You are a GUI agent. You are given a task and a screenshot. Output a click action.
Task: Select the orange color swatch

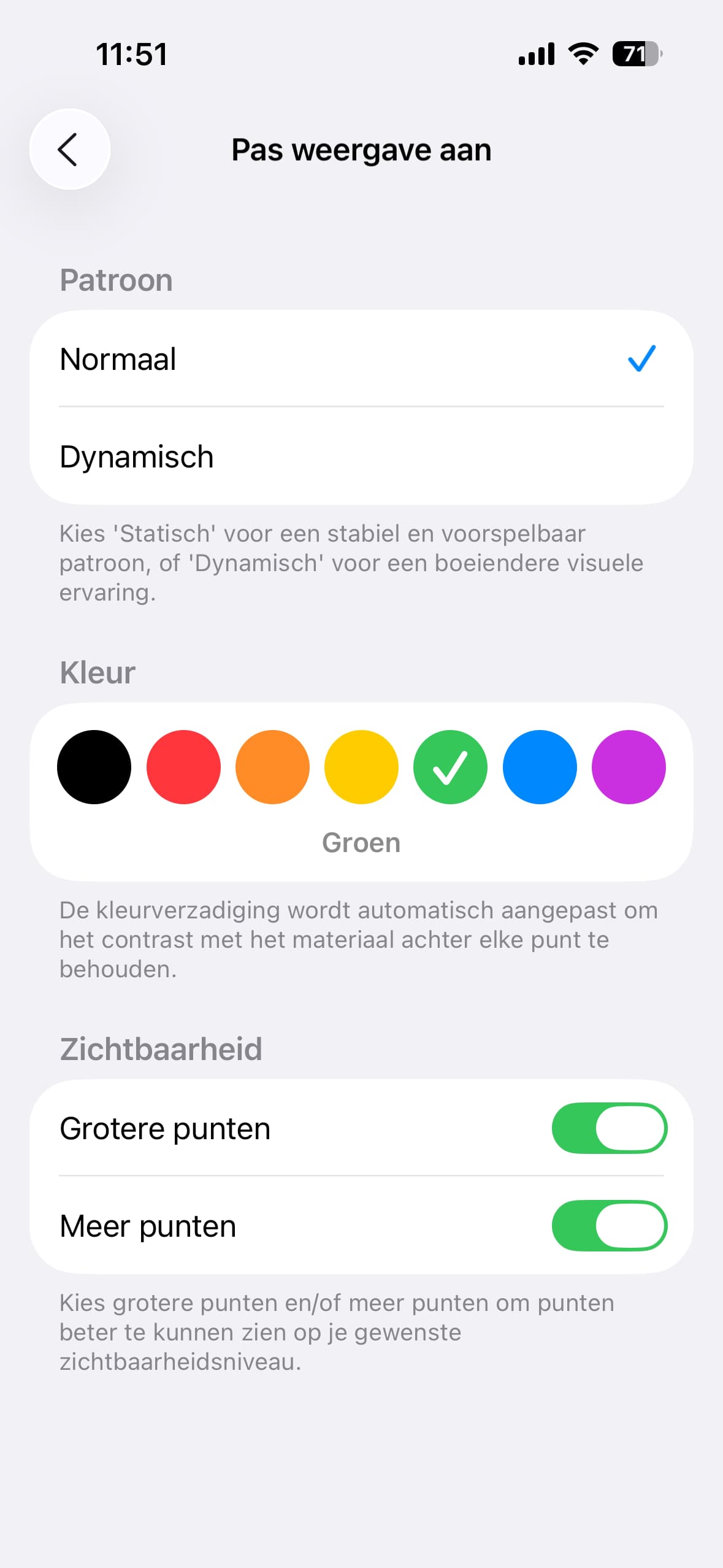pyautogui.click(x=272, y=767)
